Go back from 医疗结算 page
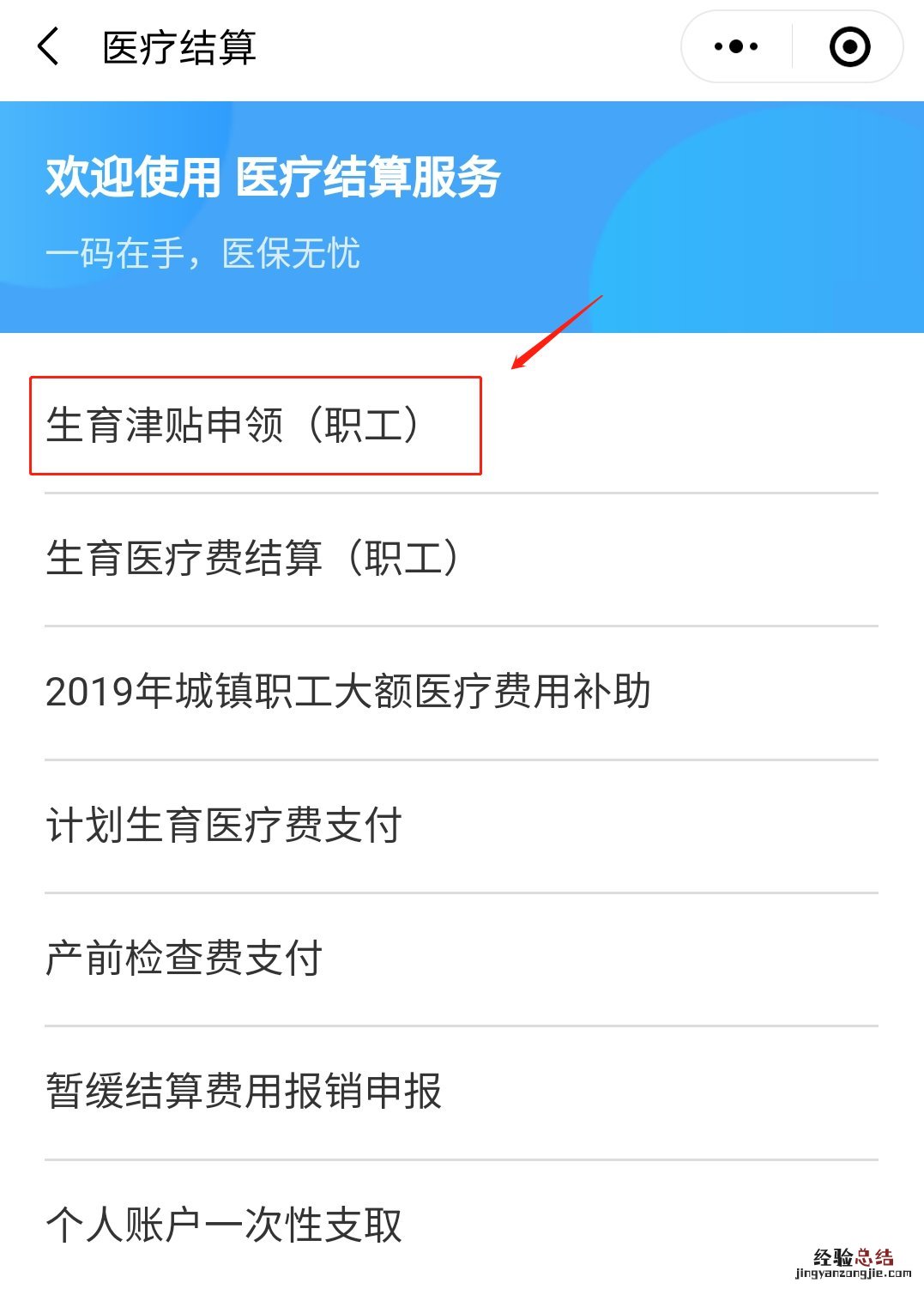The width and height of the screenshot is (924, 1289). tap(49, 46)
